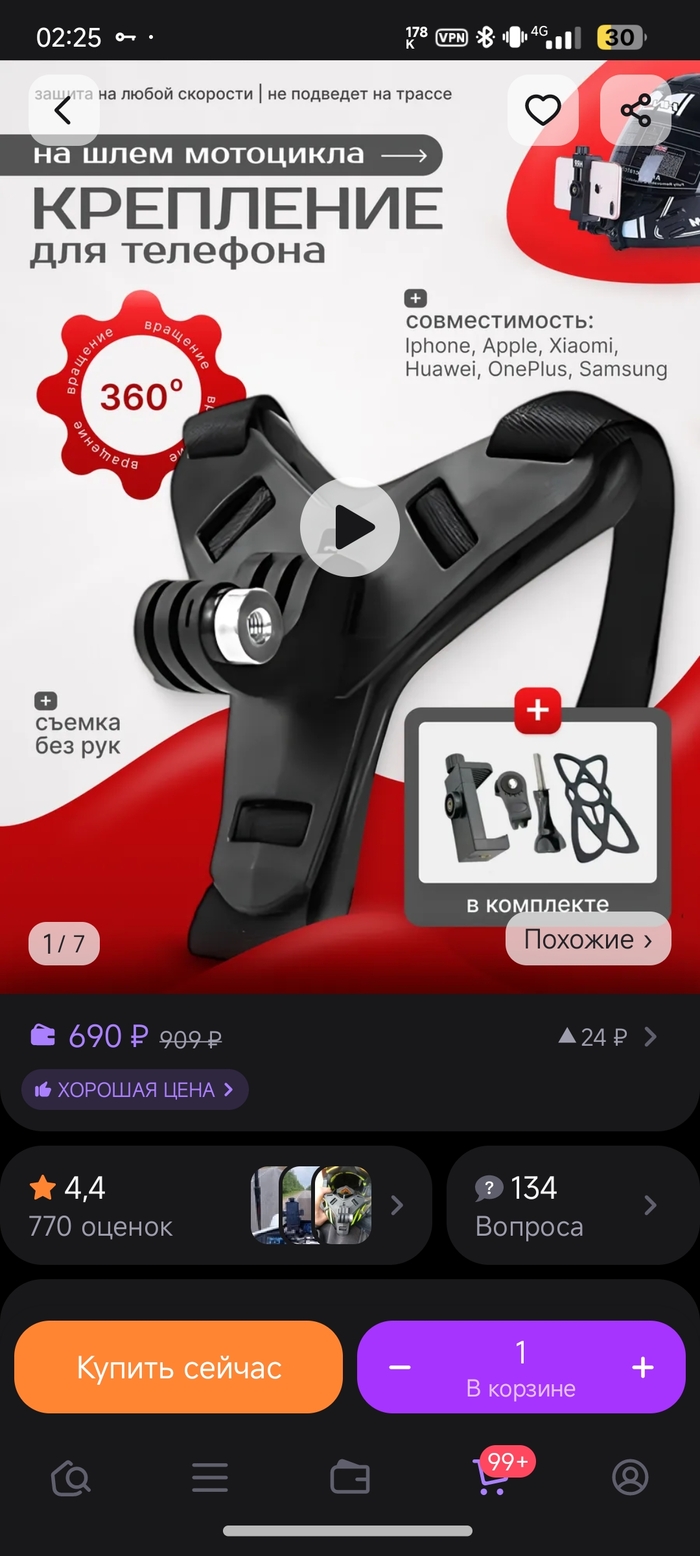This screenshot has height=1556, width=700.
Task: Switch to the profile tab
Action: pos(630,1477)
